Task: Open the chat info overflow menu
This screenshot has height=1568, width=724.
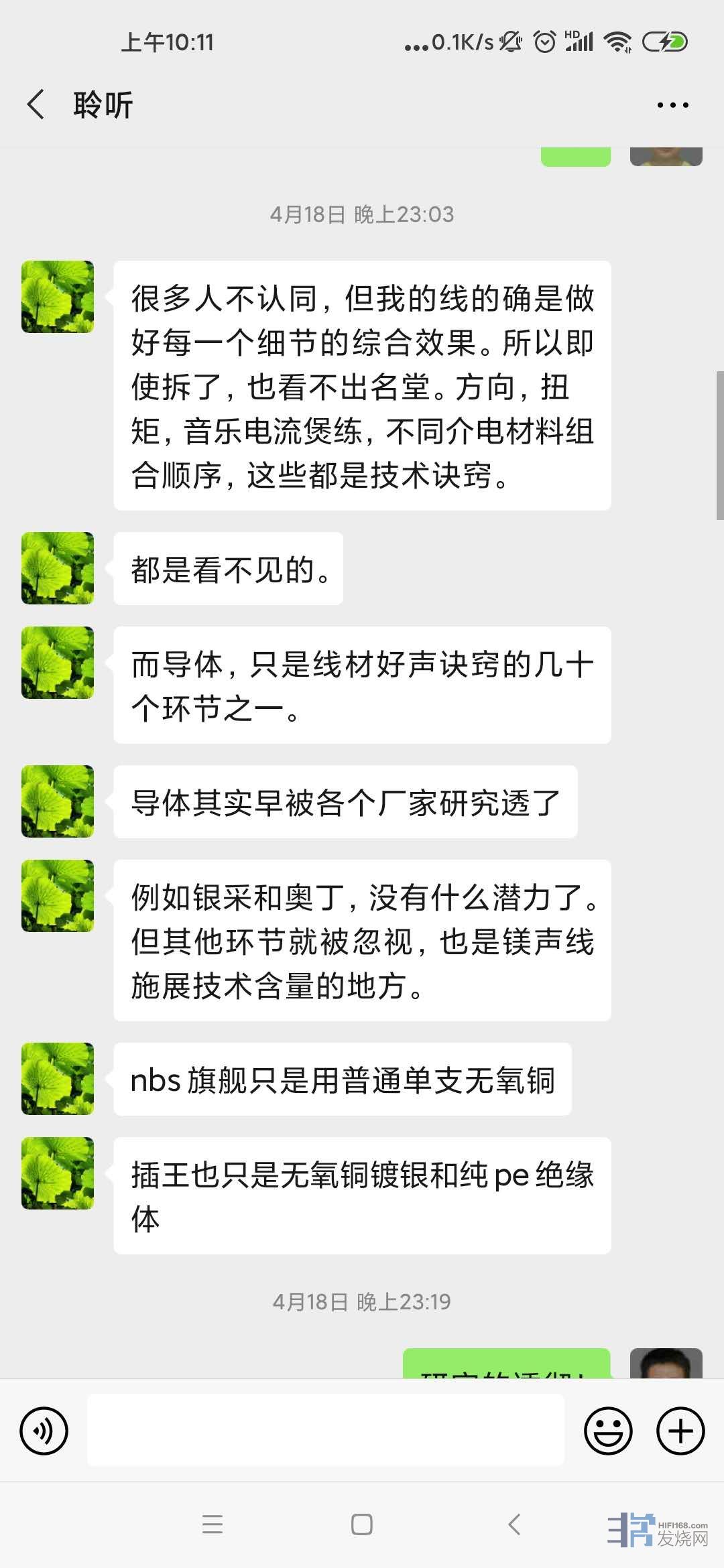Action: click(672, 105)
